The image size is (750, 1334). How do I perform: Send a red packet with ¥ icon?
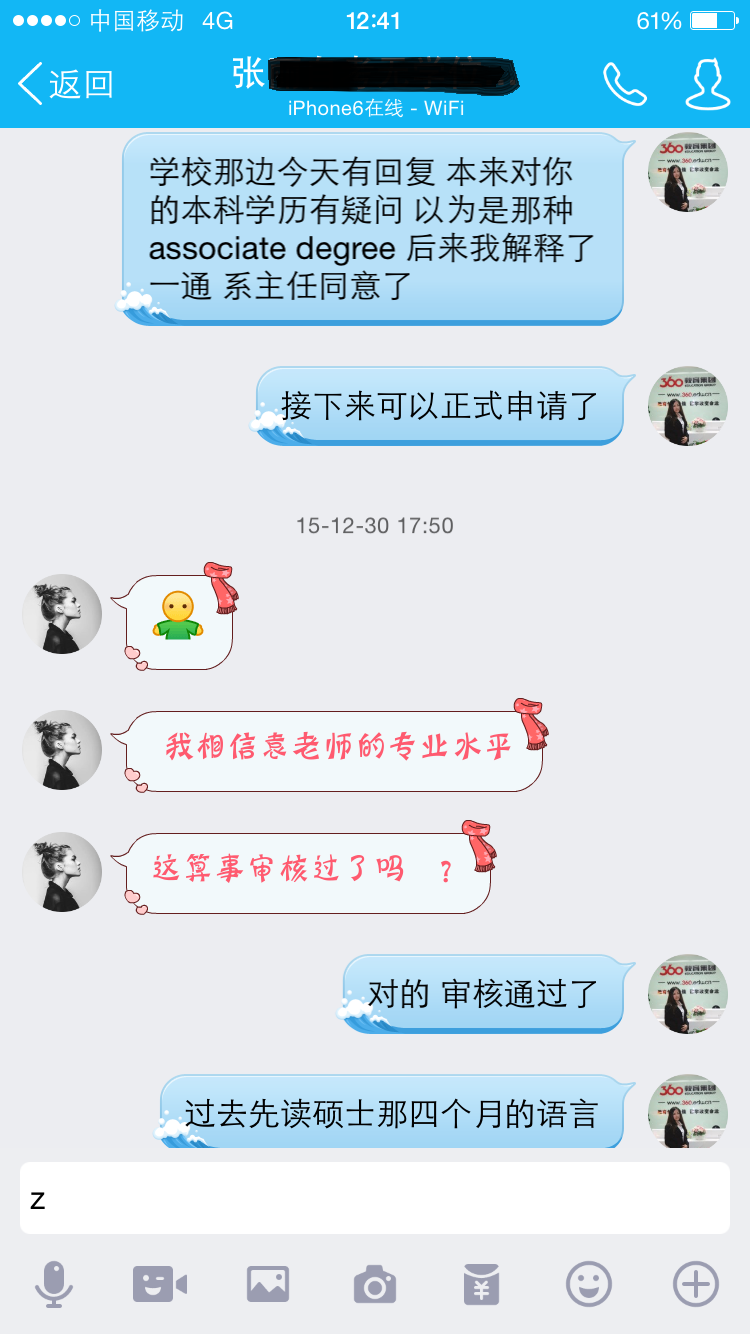[x=482, y=1283]
